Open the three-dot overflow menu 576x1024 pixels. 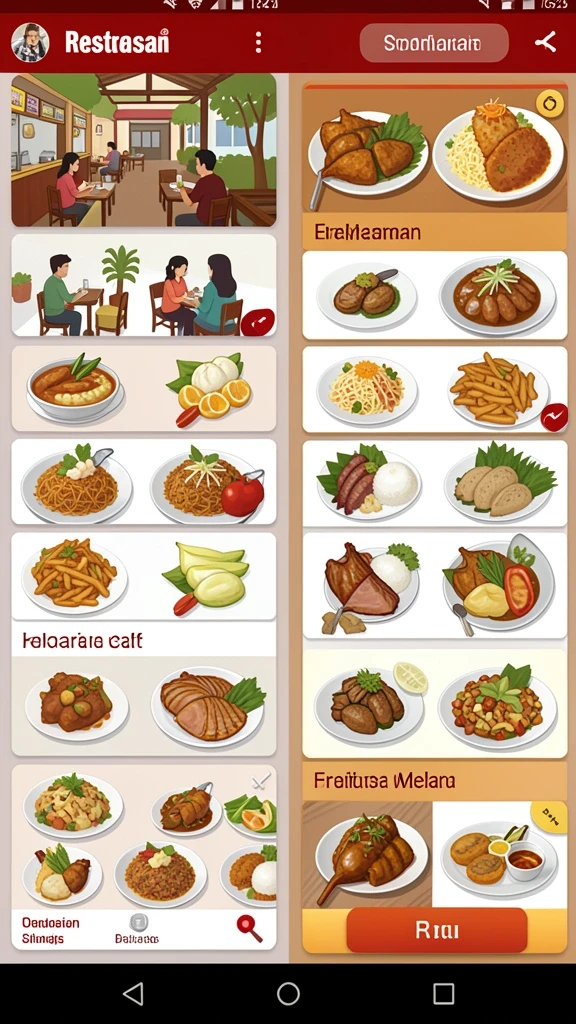pos(258,42)
